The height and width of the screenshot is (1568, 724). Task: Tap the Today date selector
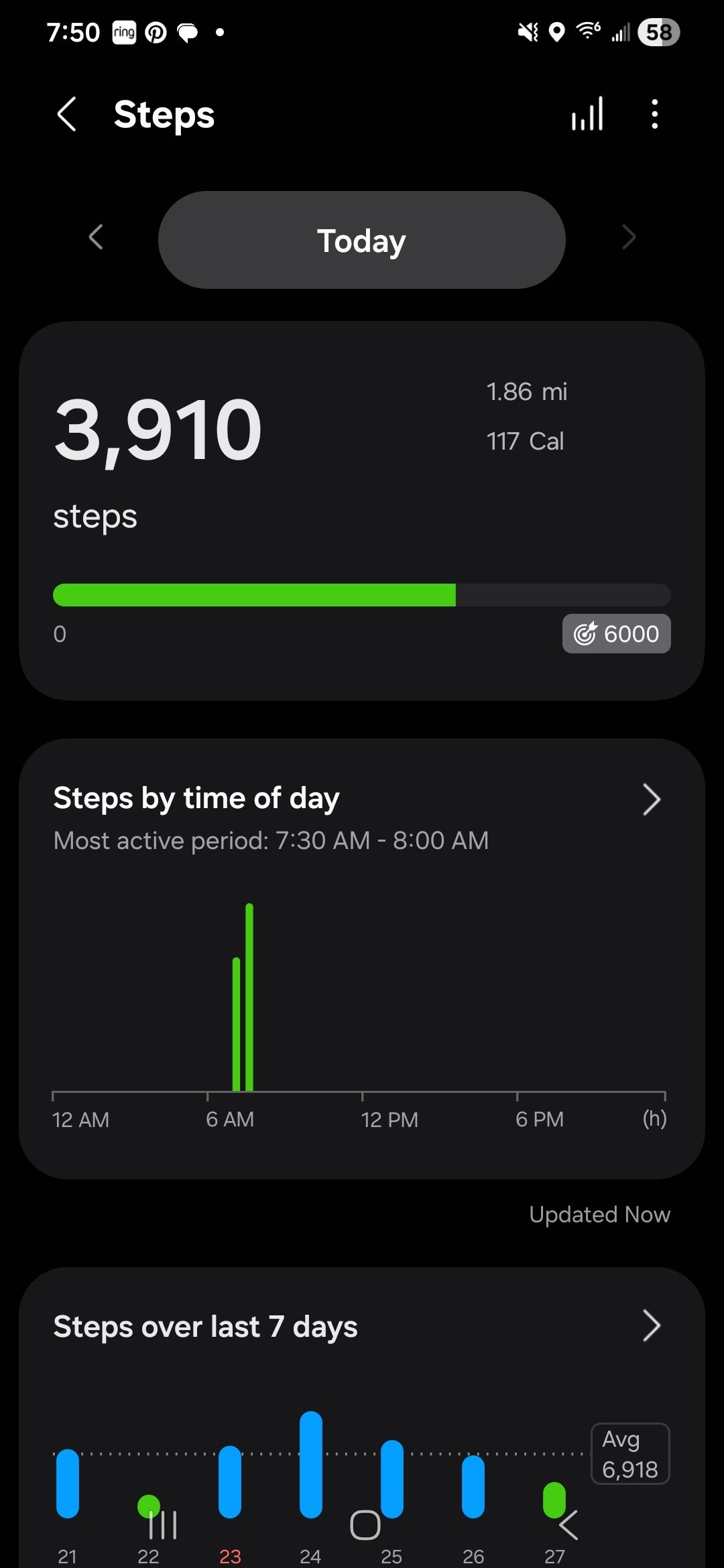tap(362, 240)
